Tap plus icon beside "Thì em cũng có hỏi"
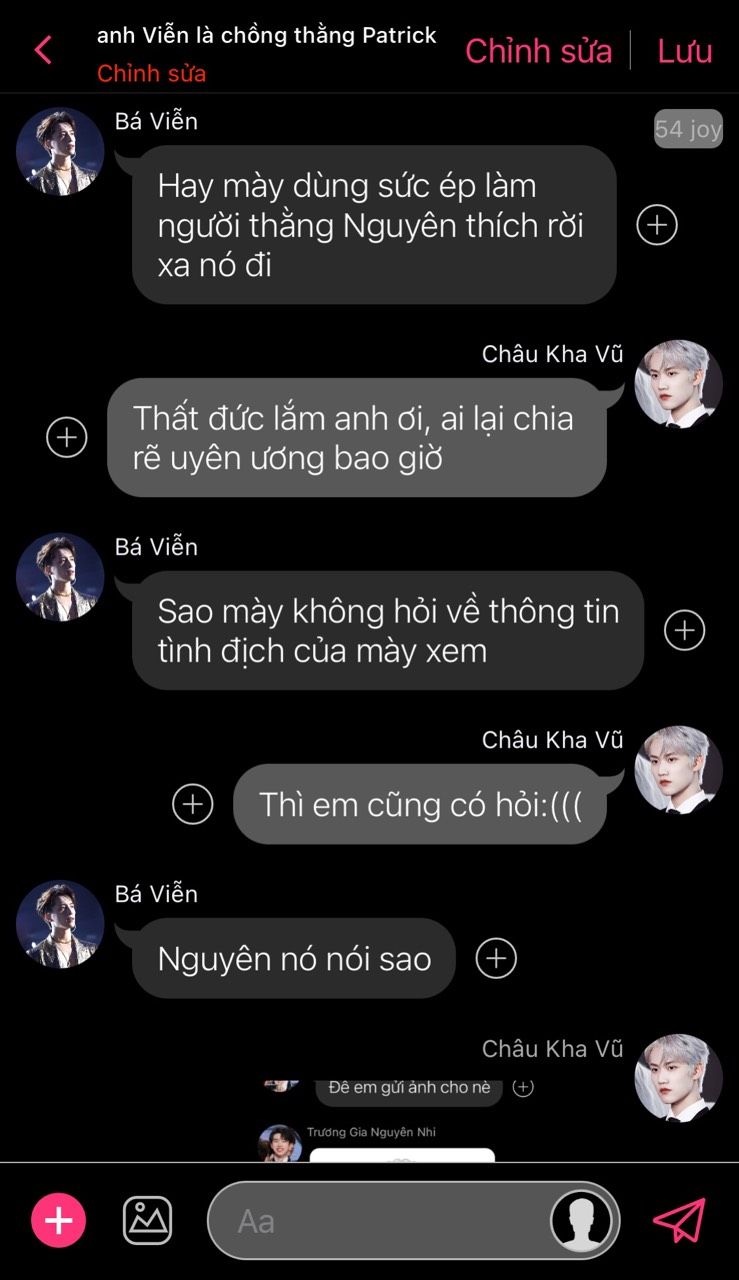Viewport: 739px width, 1280px height. coord(193,804)
